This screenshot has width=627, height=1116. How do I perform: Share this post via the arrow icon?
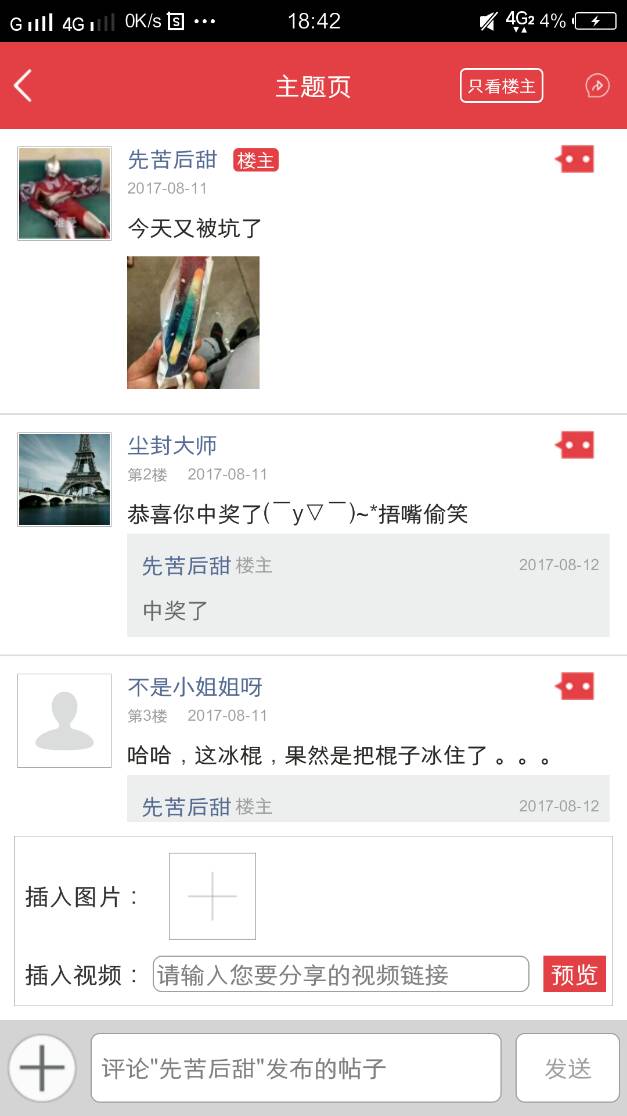click(x=597, y=86)
